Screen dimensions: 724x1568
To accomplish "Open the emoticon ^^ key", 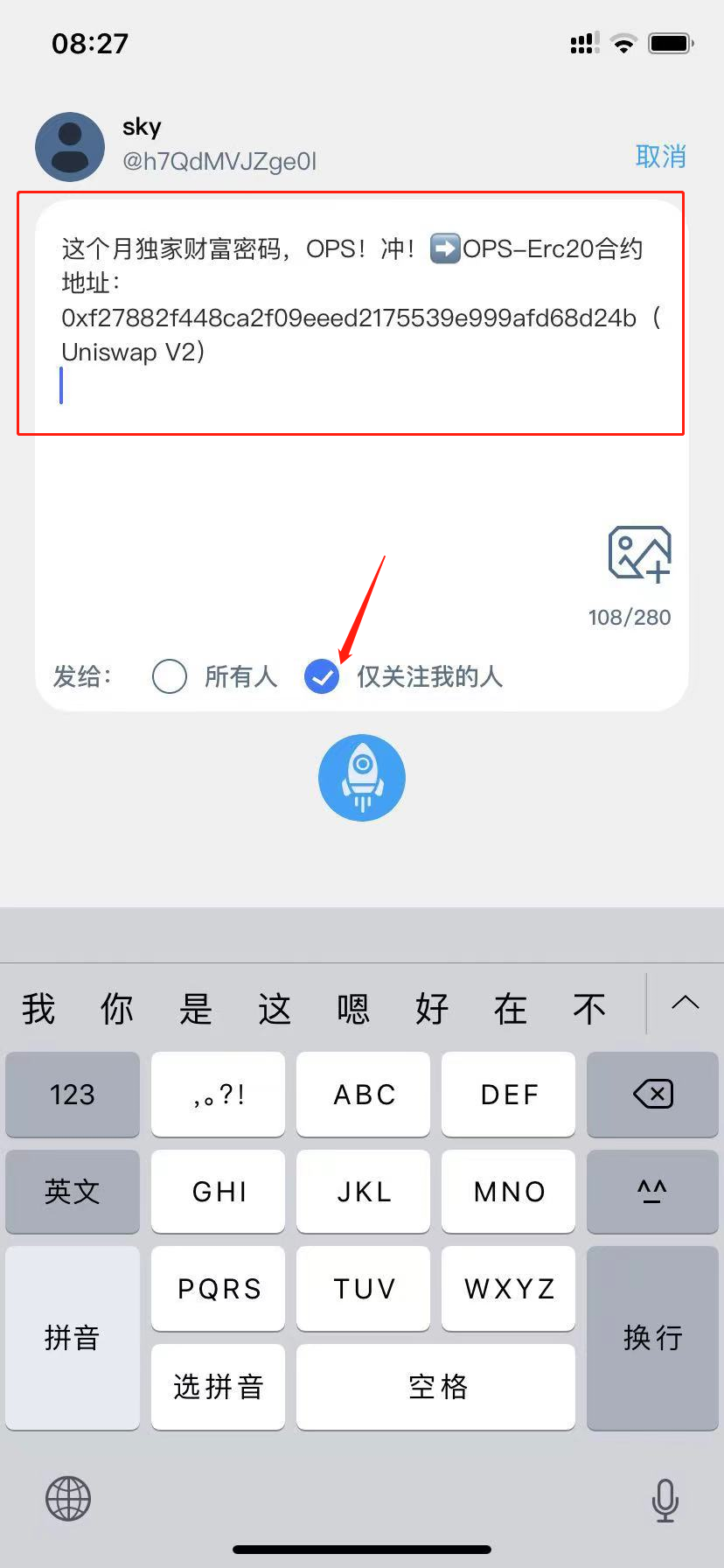I will coord(652,1191).
